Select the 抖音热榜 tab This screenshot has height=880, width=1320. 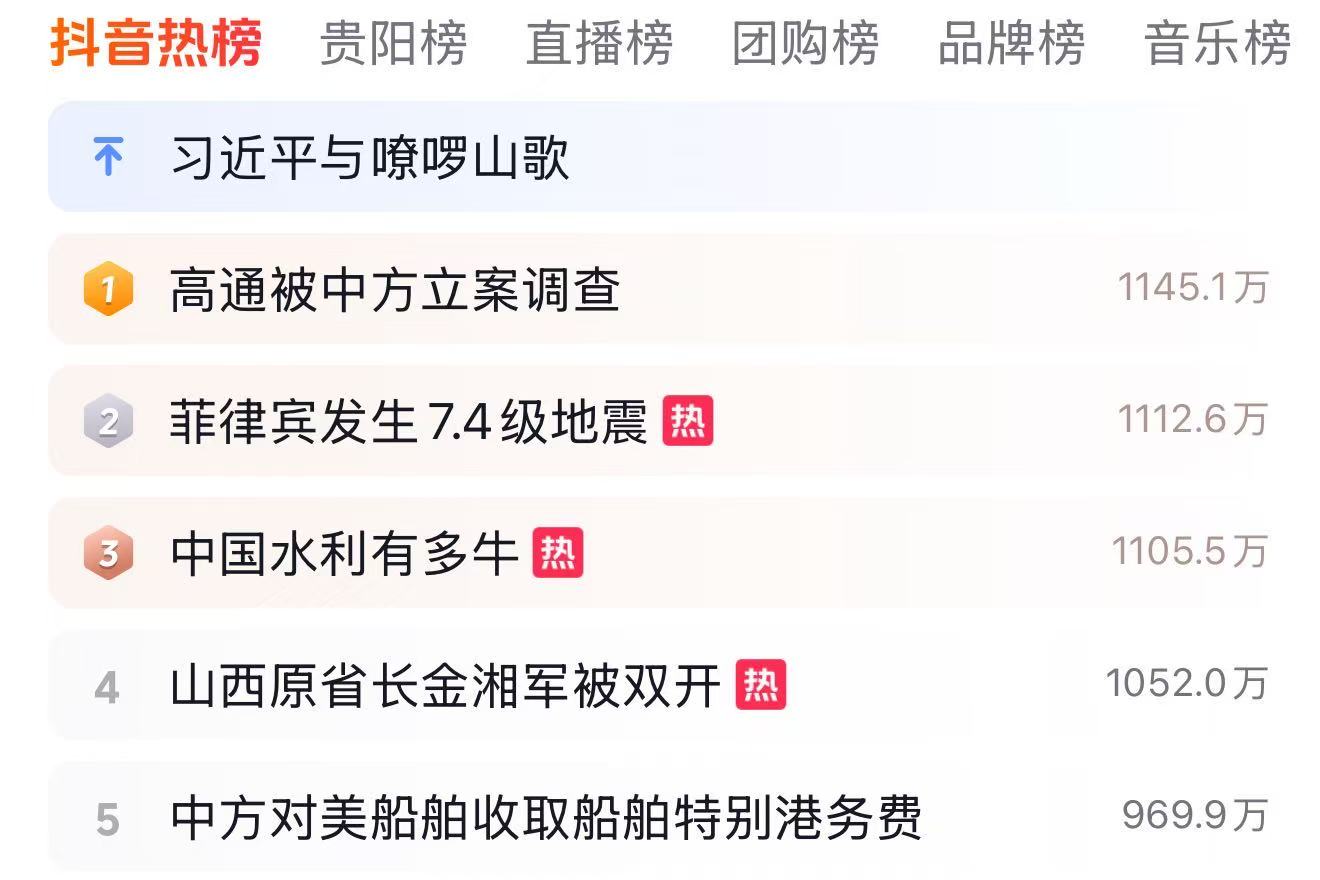click(156, 44)
